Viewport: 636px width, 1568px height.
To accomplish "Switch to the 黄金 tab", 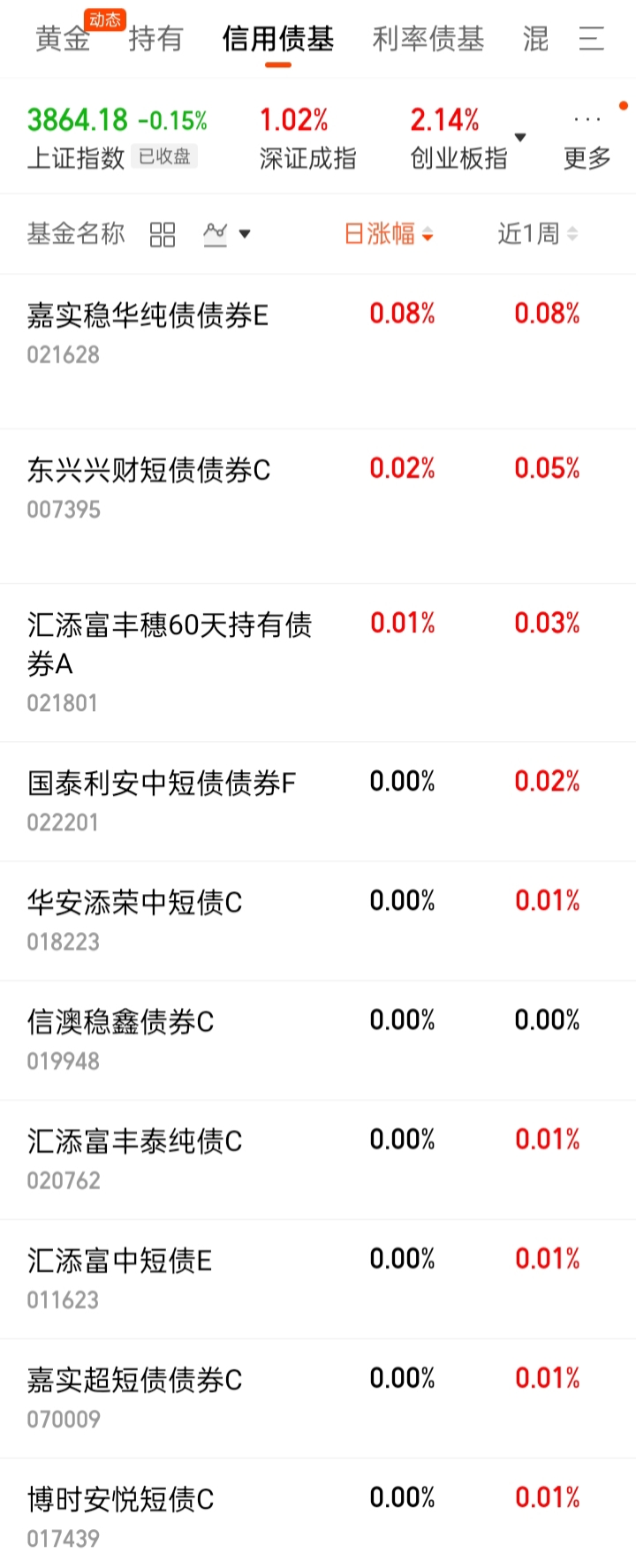I will [63, 39].
